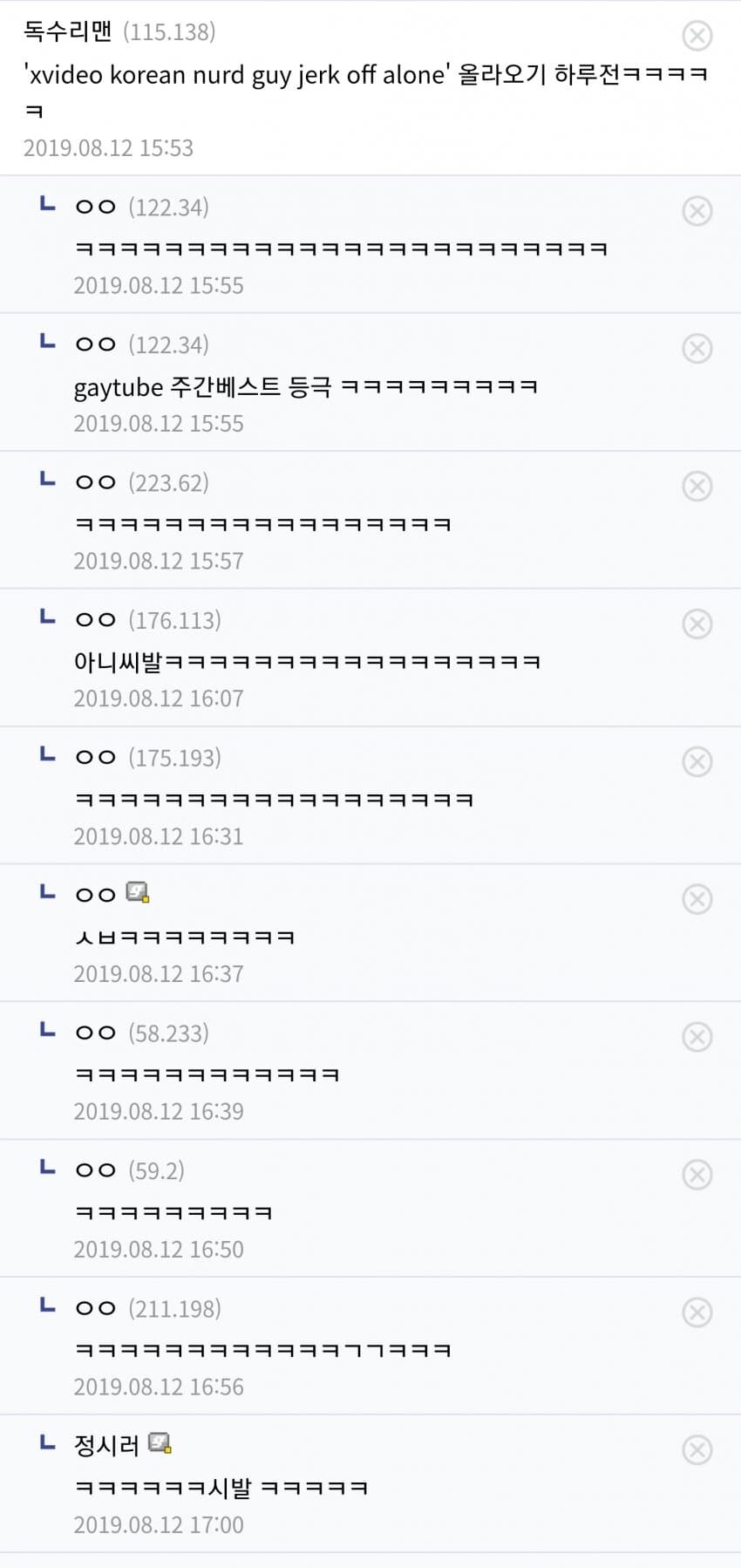
Task: Delete the reply from IP 58.233
Action: (x=697, y=1037)
